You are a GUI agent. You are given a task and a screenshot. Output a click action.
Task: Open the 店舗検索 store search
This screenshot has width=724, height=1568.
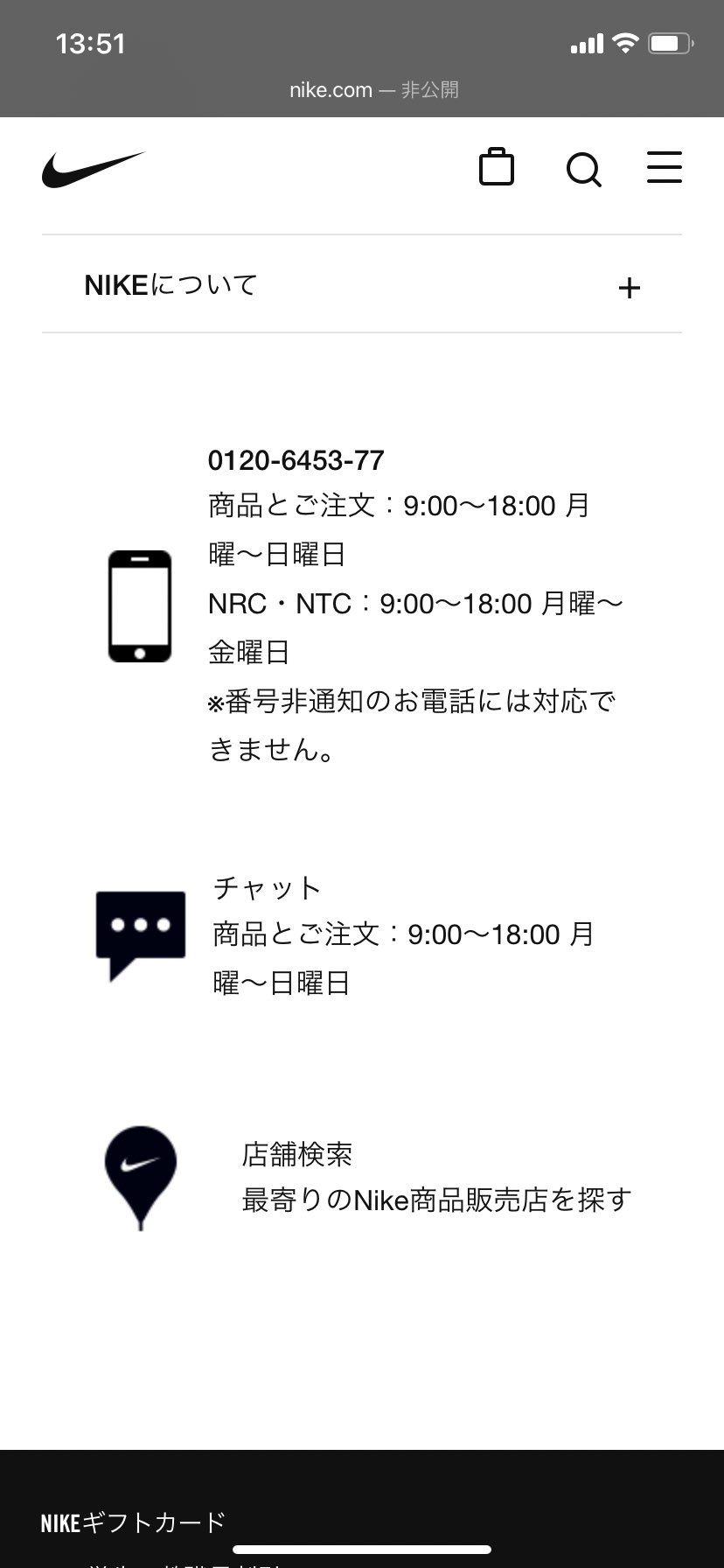[297, 1154]
